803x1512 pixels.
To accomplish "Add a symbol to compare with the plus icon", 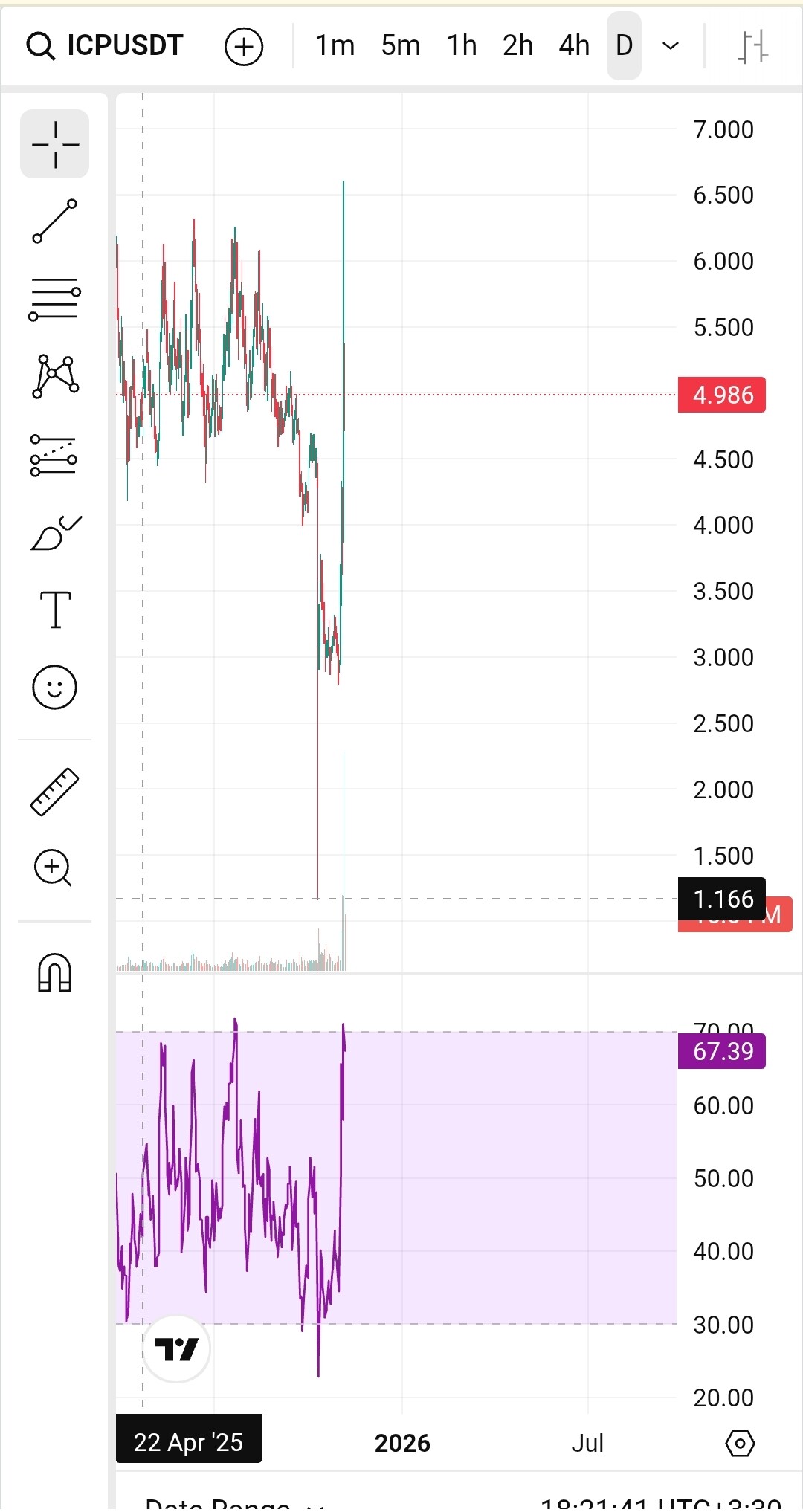I will point(244,47).
